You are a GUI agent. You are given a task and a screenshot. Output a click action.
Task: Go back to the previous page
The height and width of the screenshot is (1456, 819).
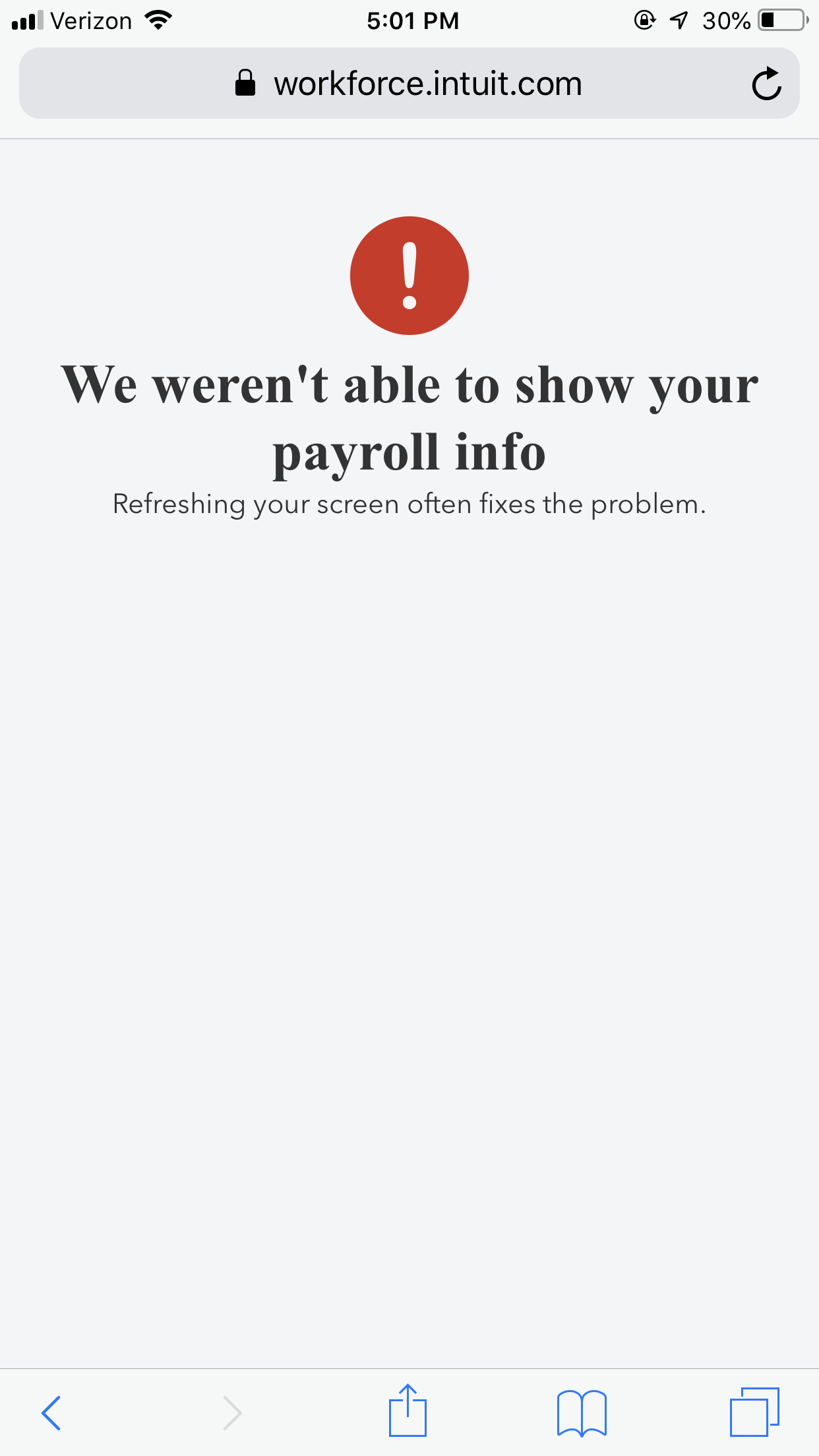[51, 1412]
